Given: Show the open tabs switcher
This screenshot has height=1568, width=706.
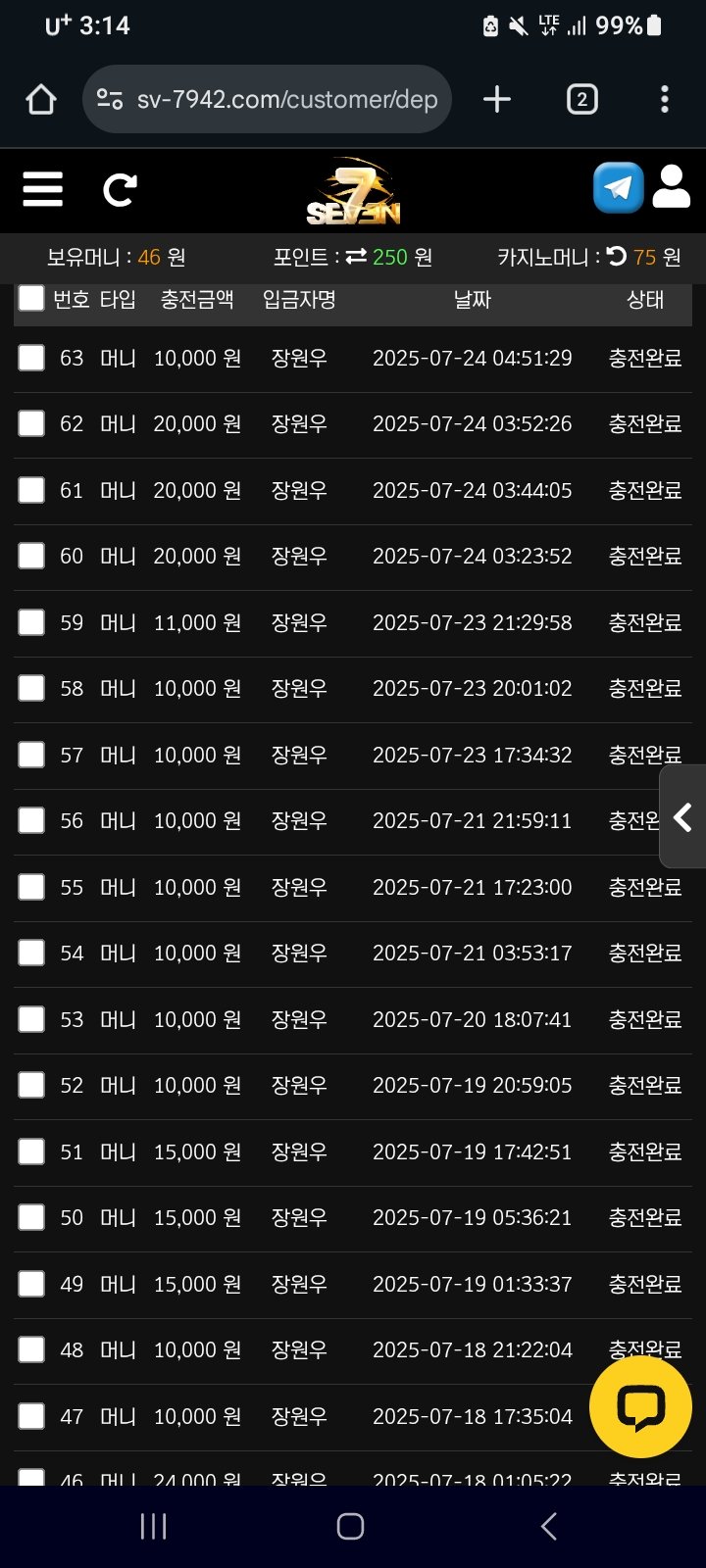Looking at the screenshot, I should (x=581, y=99).
